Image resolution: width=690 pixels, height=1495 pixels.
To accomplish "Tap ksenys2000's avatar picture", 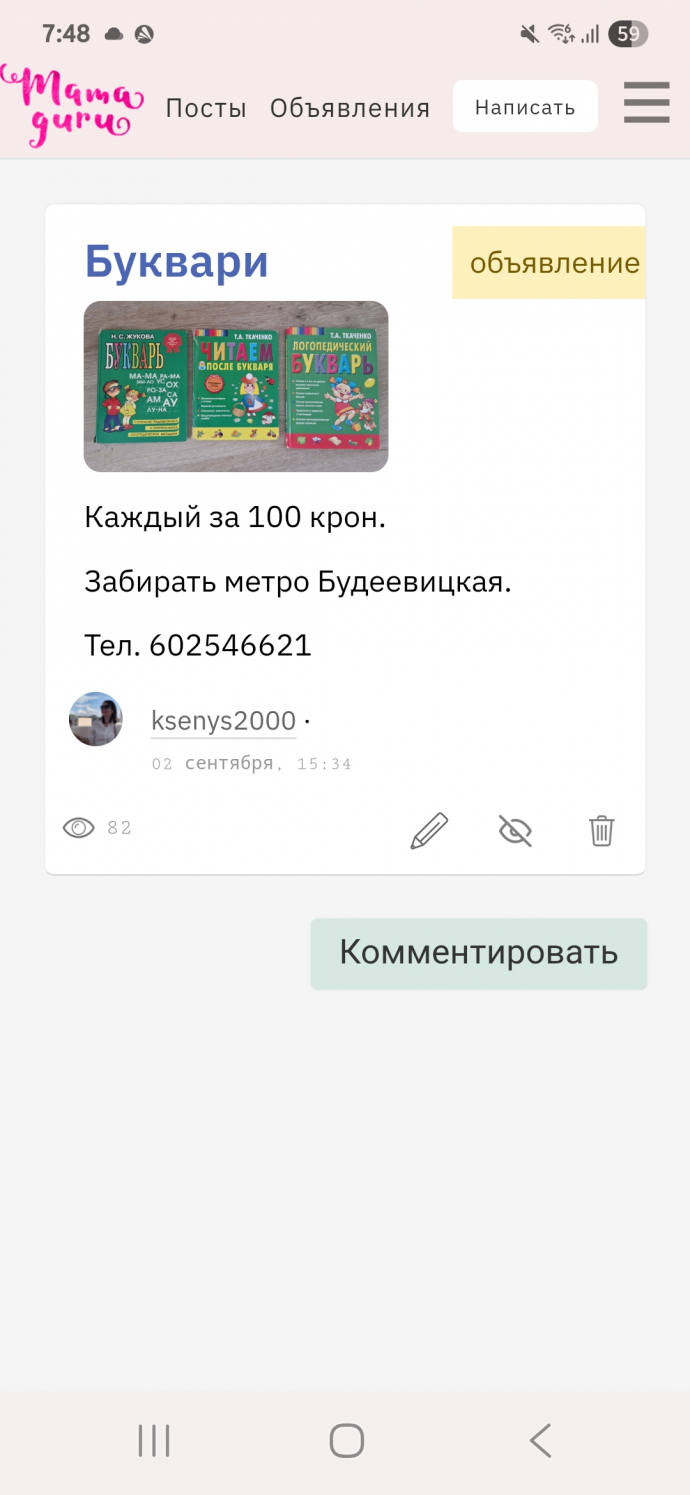I will coord(96,719).
